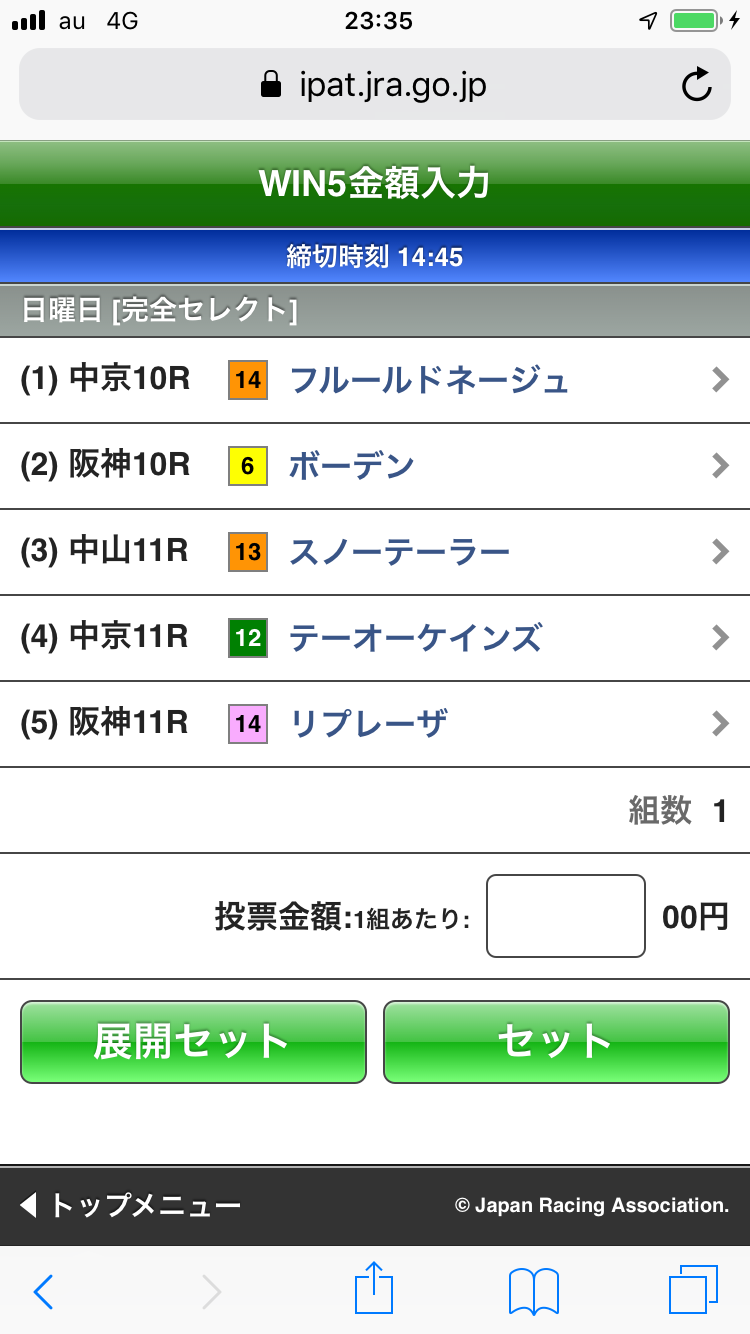Reload the page in the address bar

[x=696, y=85]
